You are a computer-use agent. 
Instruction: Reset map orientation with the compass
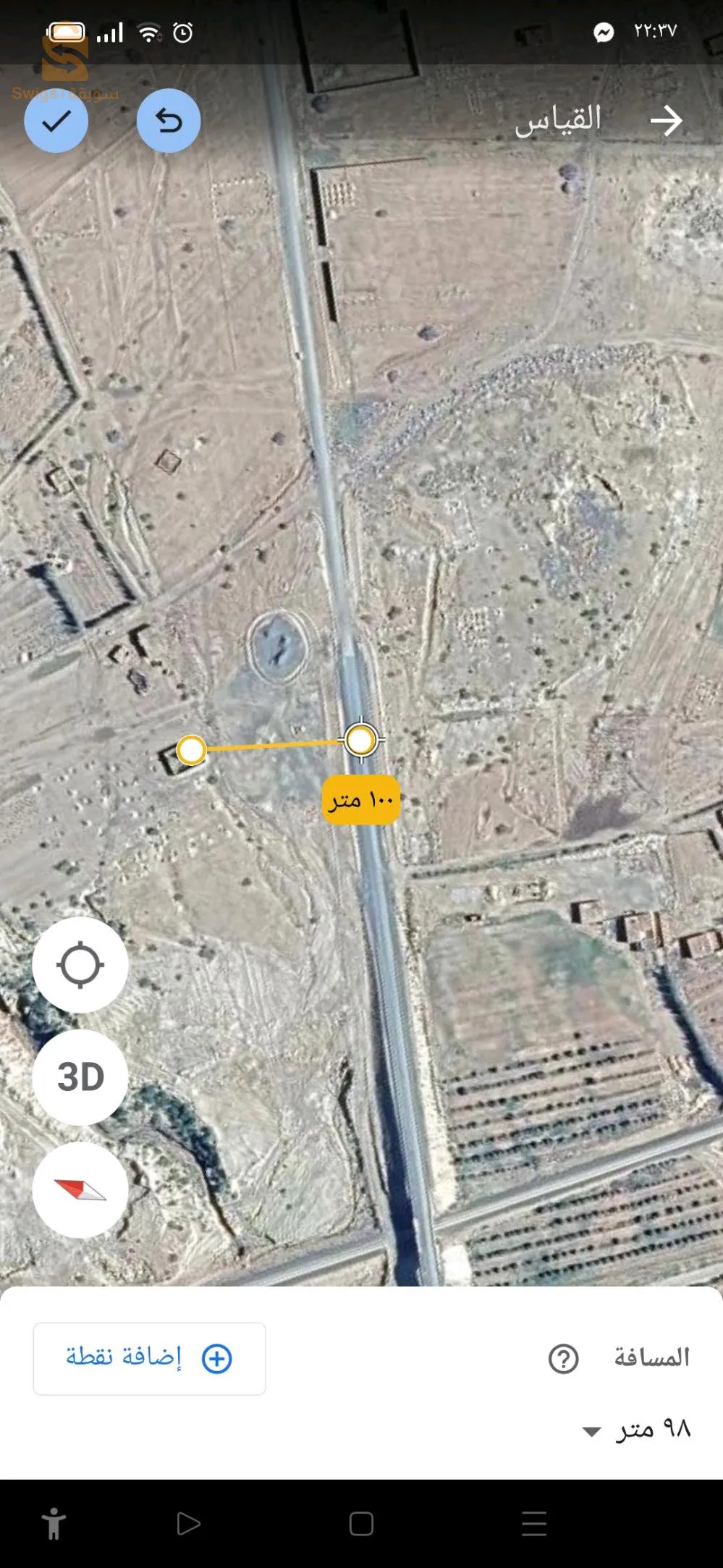[x=80, y=1189]
